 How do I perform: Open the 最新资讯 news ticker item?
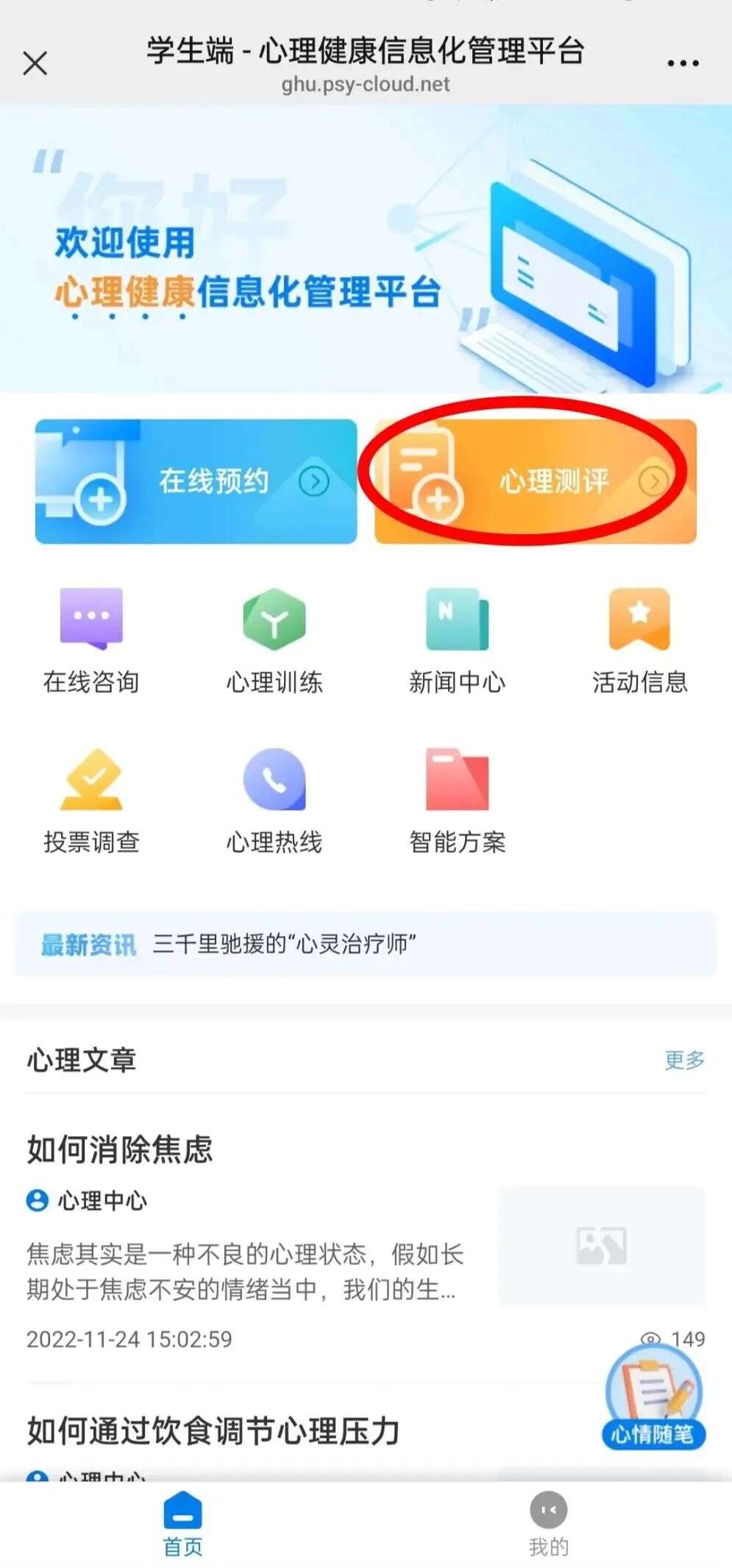click(x=284, y=944)
